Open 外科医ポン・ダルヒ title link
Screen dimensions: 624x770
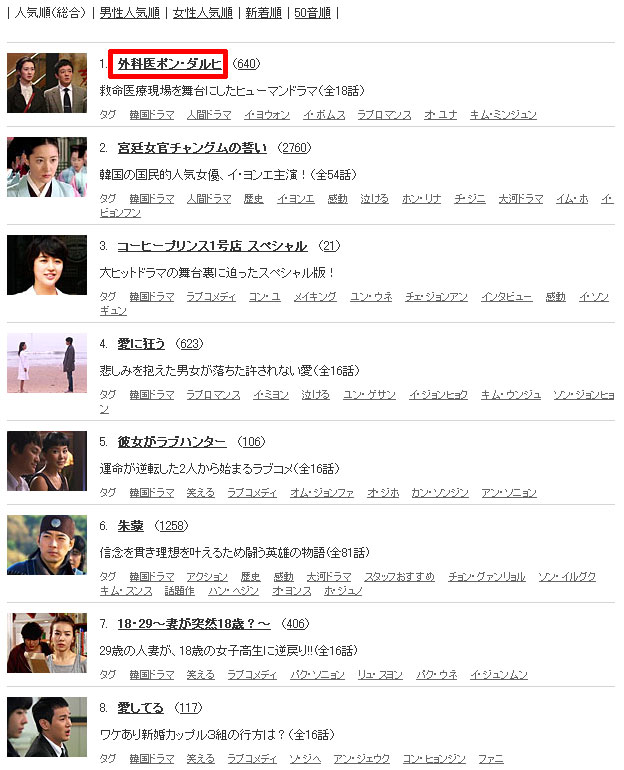[x=169, y=64]
